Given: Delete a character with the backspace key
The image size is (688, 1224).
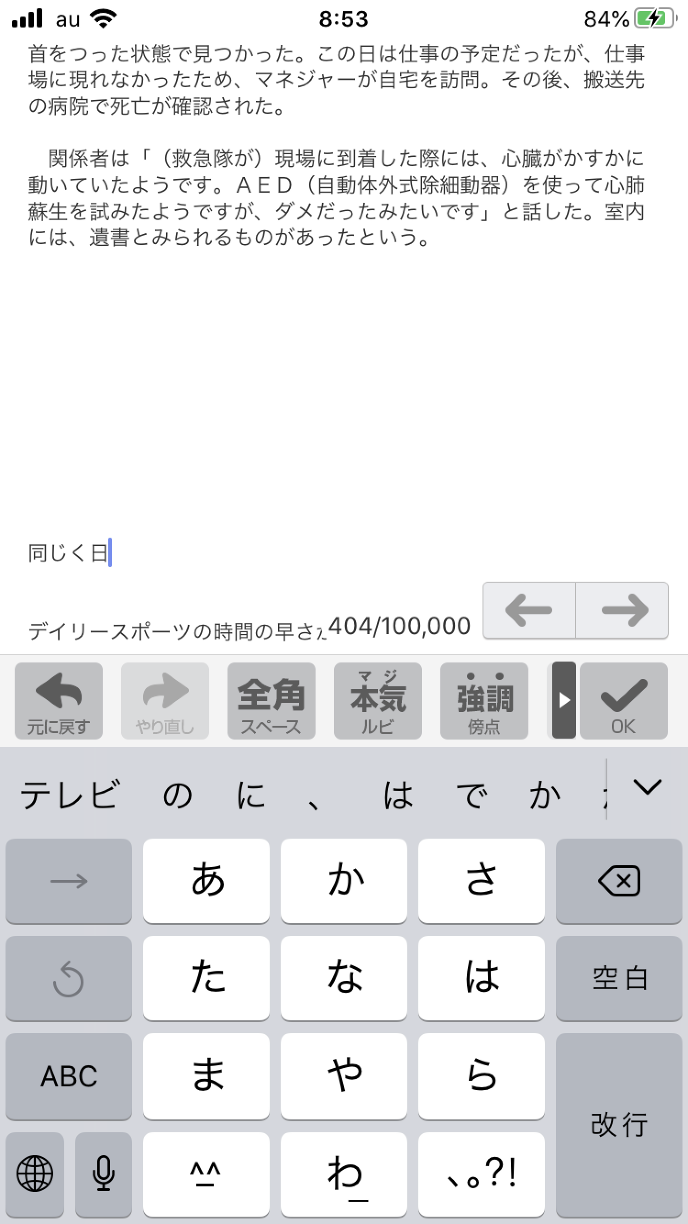Looking at the screenshot, I should click(618, 881).
